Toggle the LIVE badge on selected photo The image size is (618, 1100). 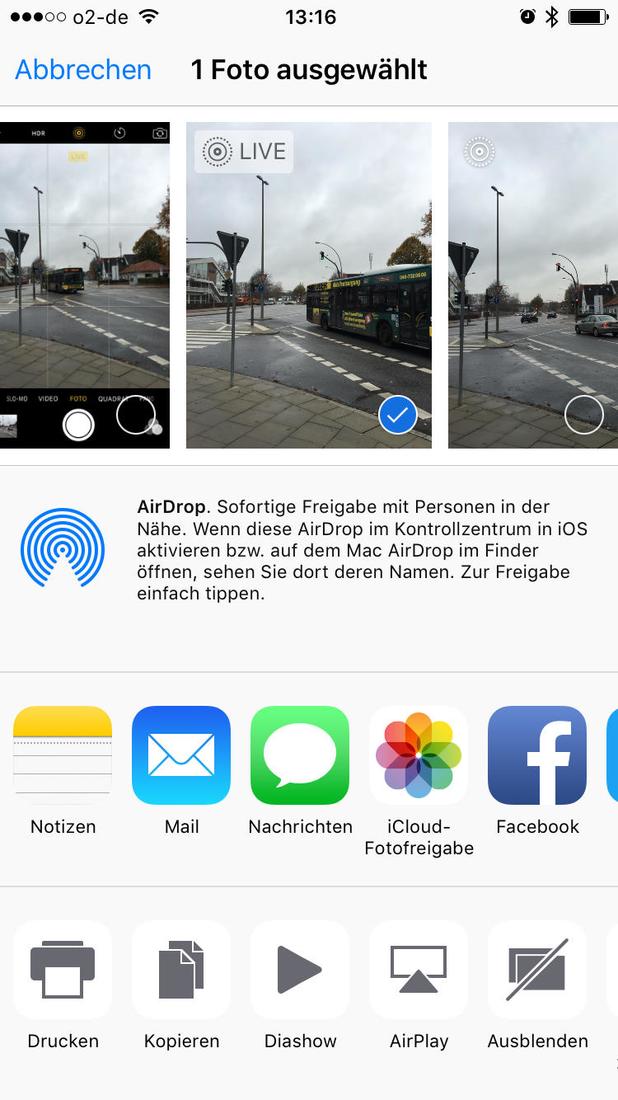pos(244,152)
